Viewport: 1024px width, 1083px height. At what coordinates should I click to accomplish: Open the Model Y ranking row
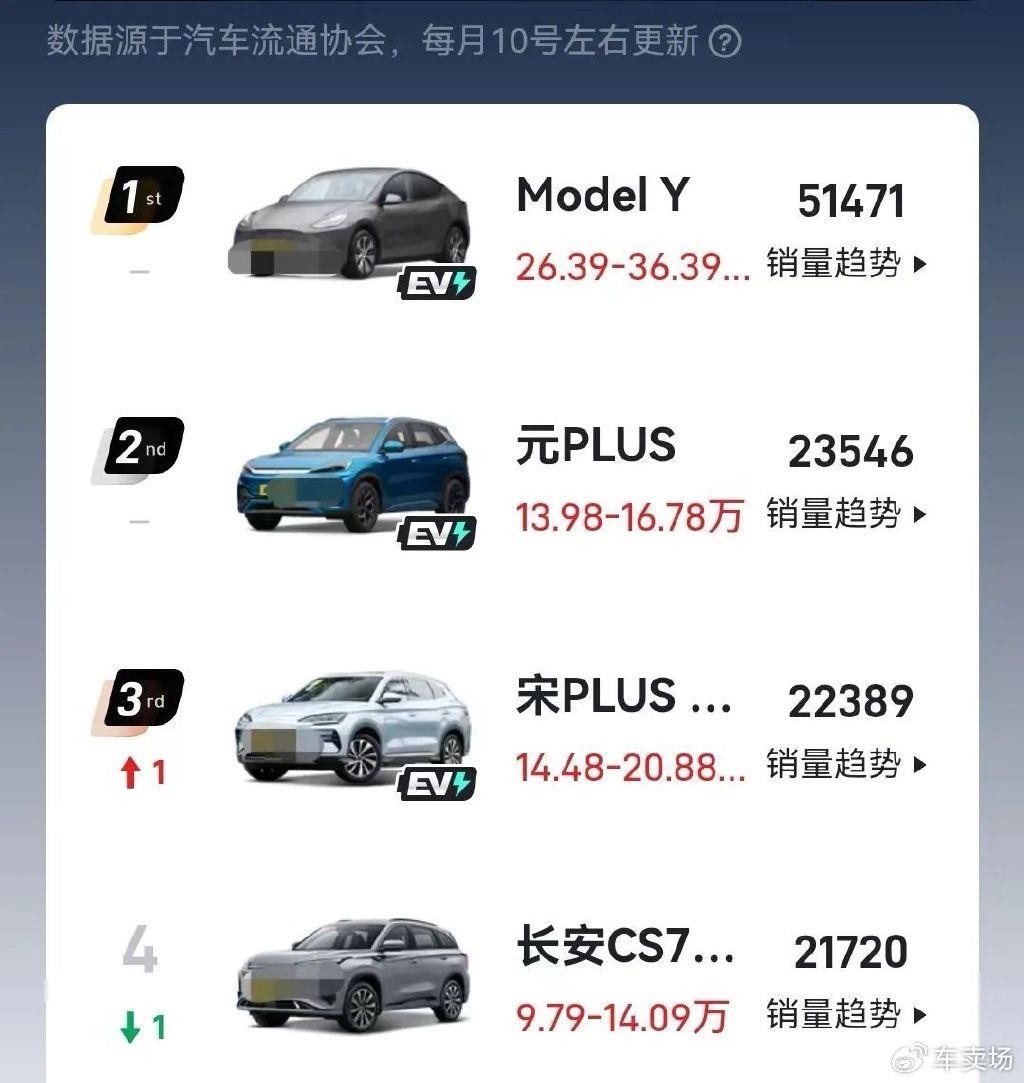(x=602, y=196)
